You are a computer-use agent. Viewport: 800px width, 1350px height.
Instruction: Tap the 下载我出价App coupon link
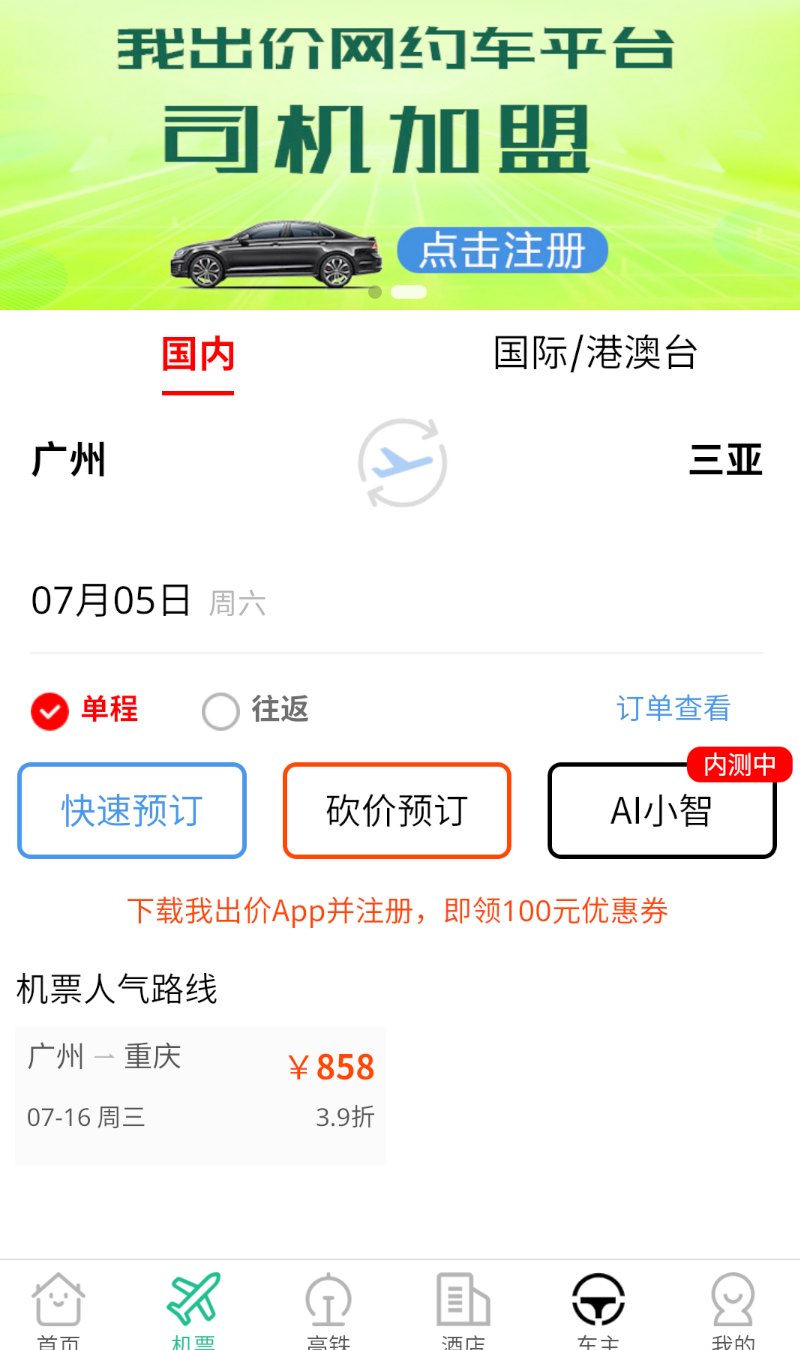click(398, 911)
